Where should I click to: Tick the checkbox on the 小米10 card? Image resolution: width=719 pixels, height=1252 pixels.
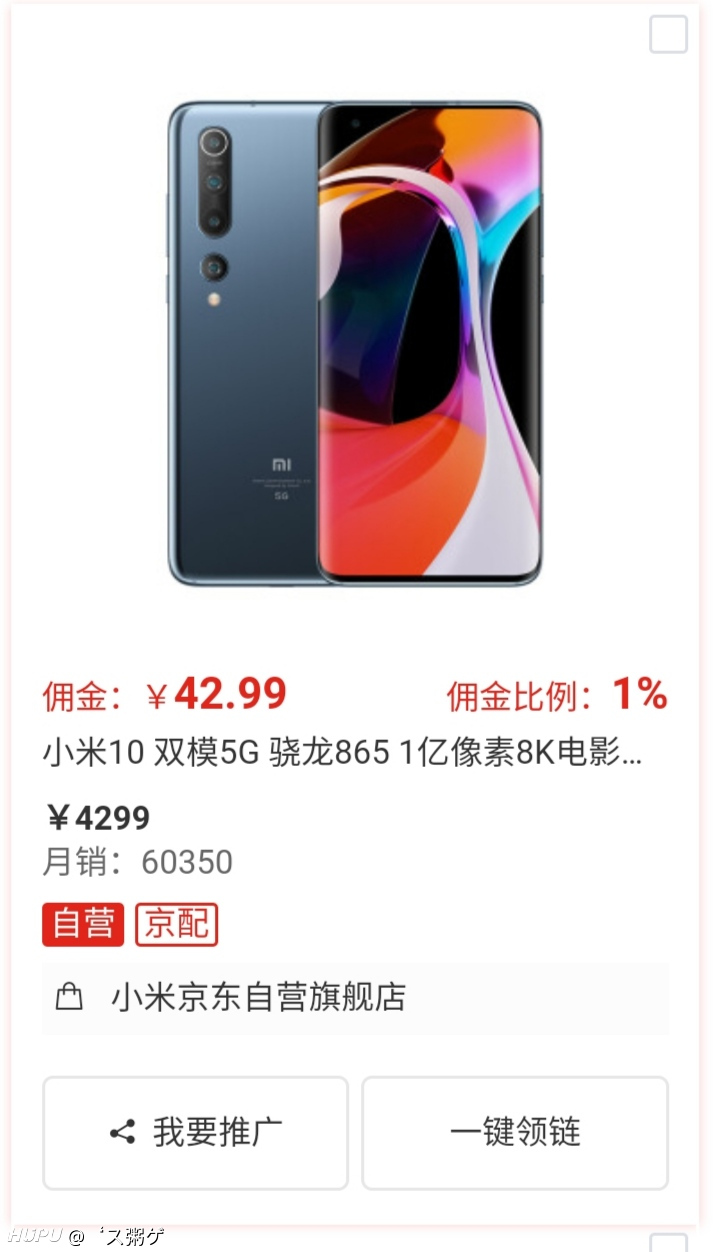(x=668, y=34)
